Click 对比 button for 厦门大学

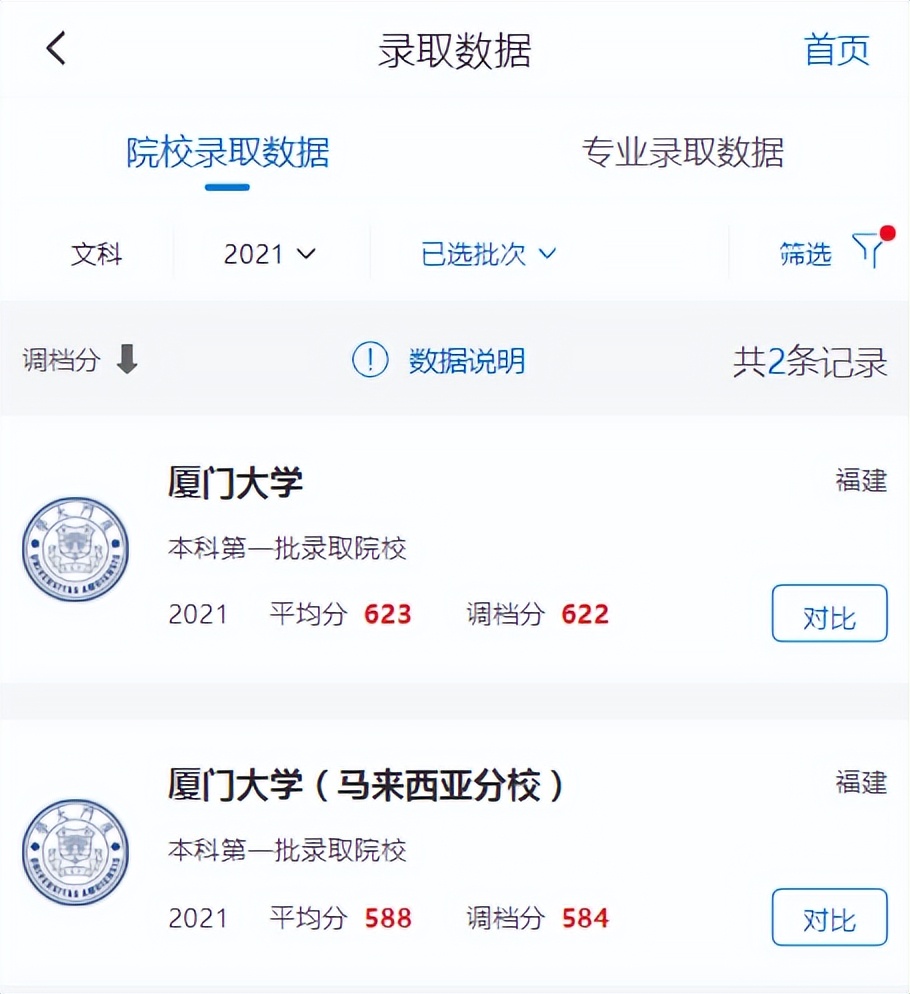pos(829,614)
